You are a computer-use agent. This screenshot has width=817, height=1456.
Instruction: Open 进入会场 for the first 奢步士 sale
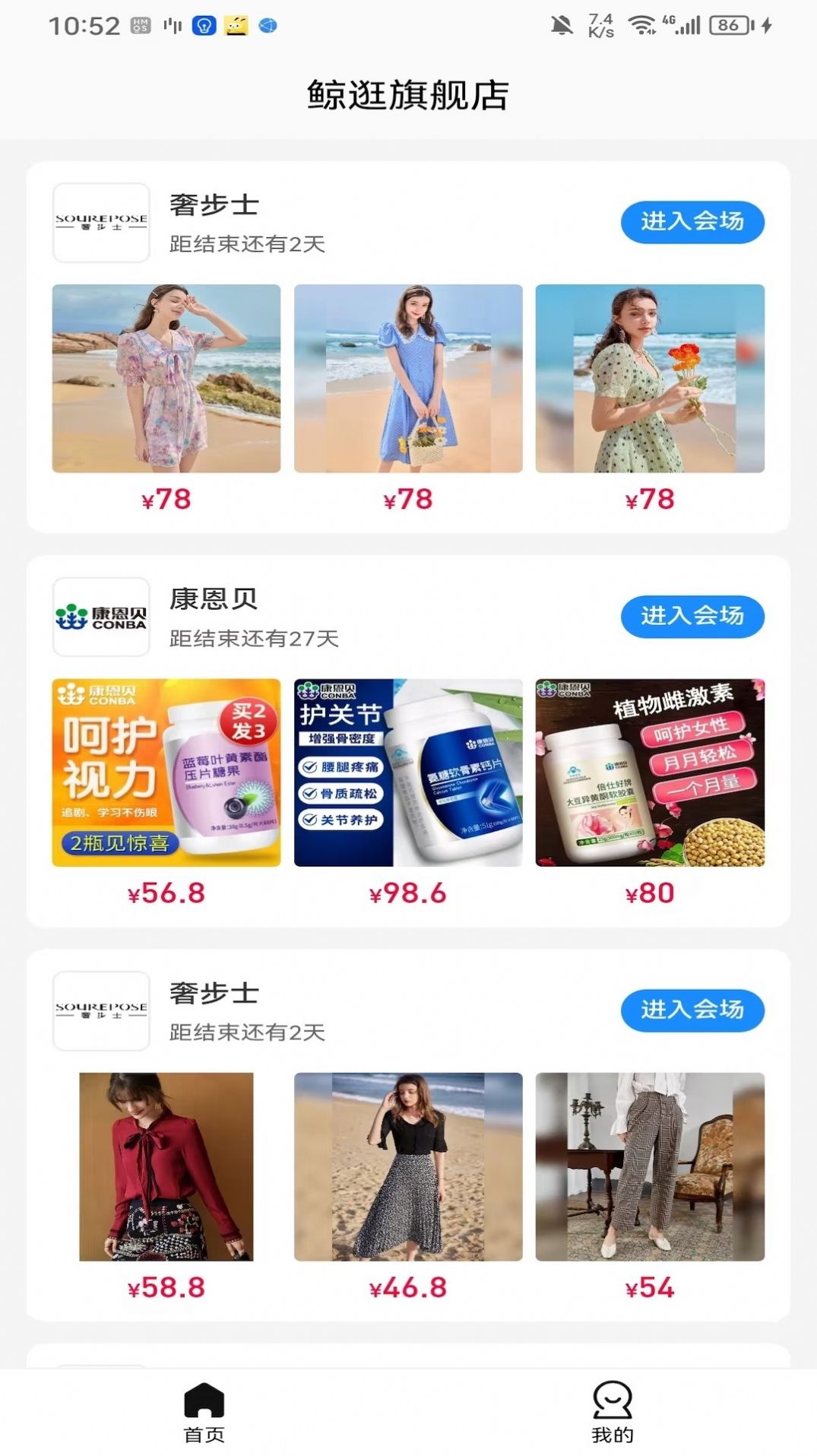point(692,221)
